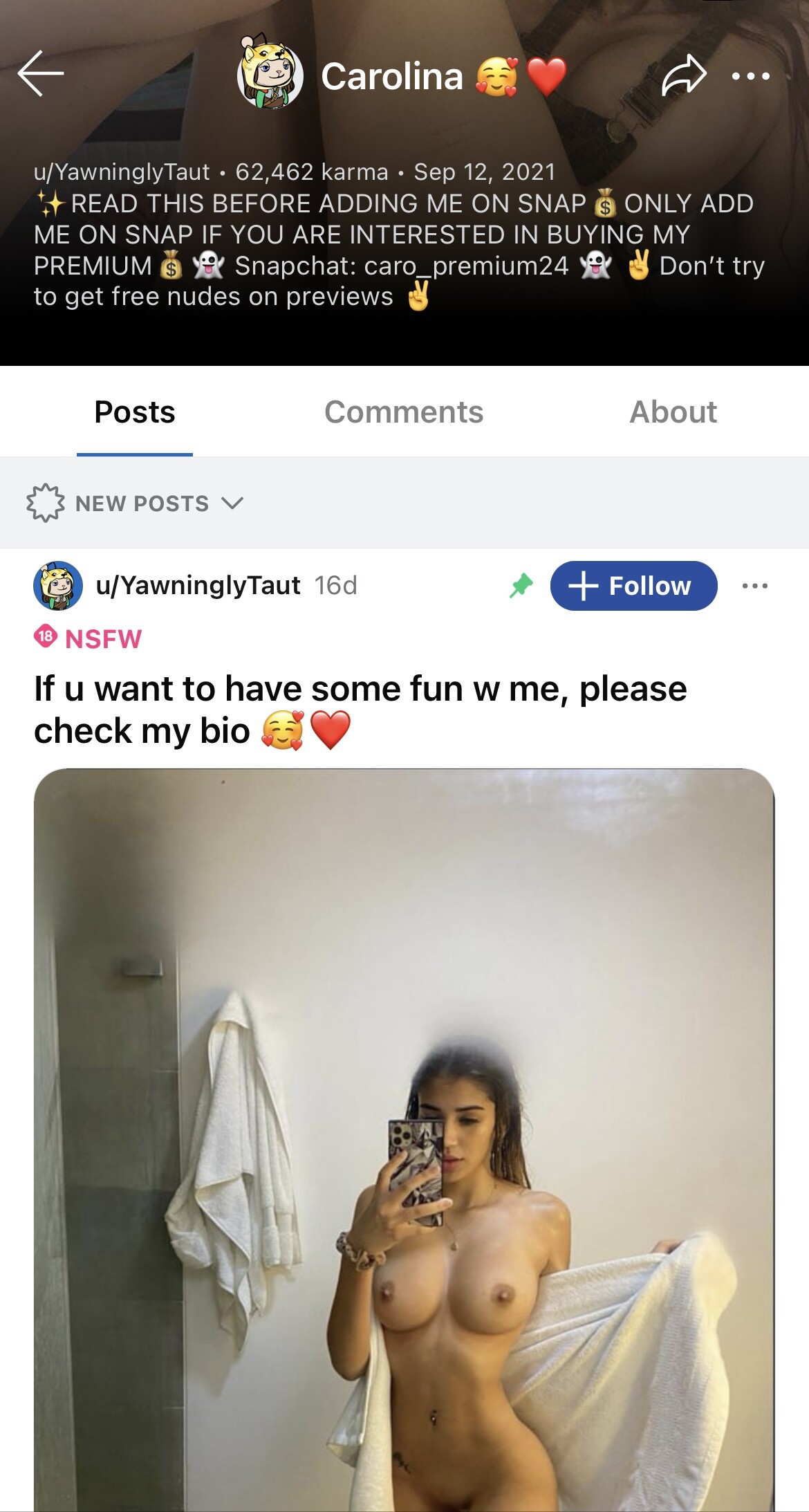Share this profile
The width and height of the screenshot is (809, 1512).
tap(684, 75)
